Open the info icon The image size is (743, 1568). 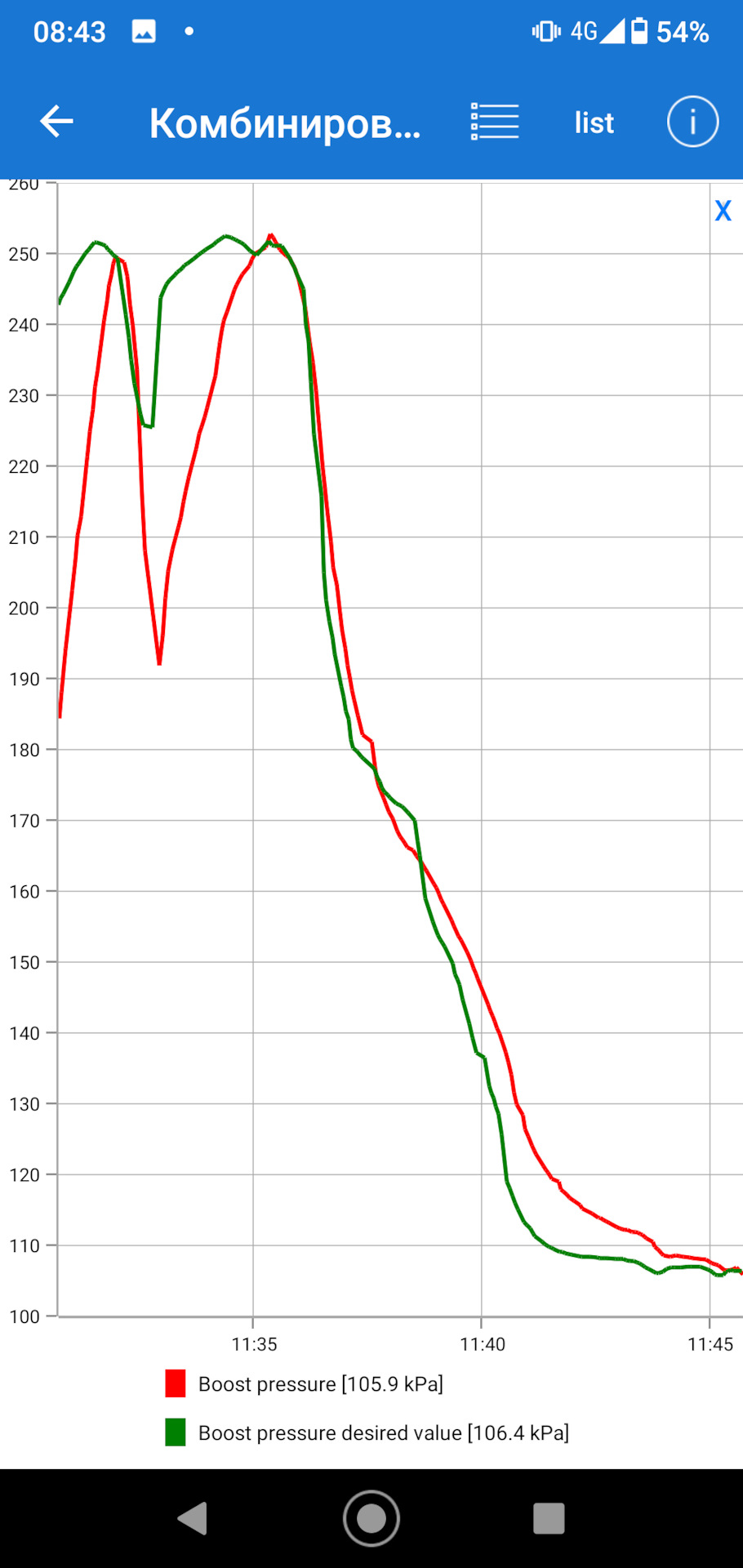click(x=692, y=122)
